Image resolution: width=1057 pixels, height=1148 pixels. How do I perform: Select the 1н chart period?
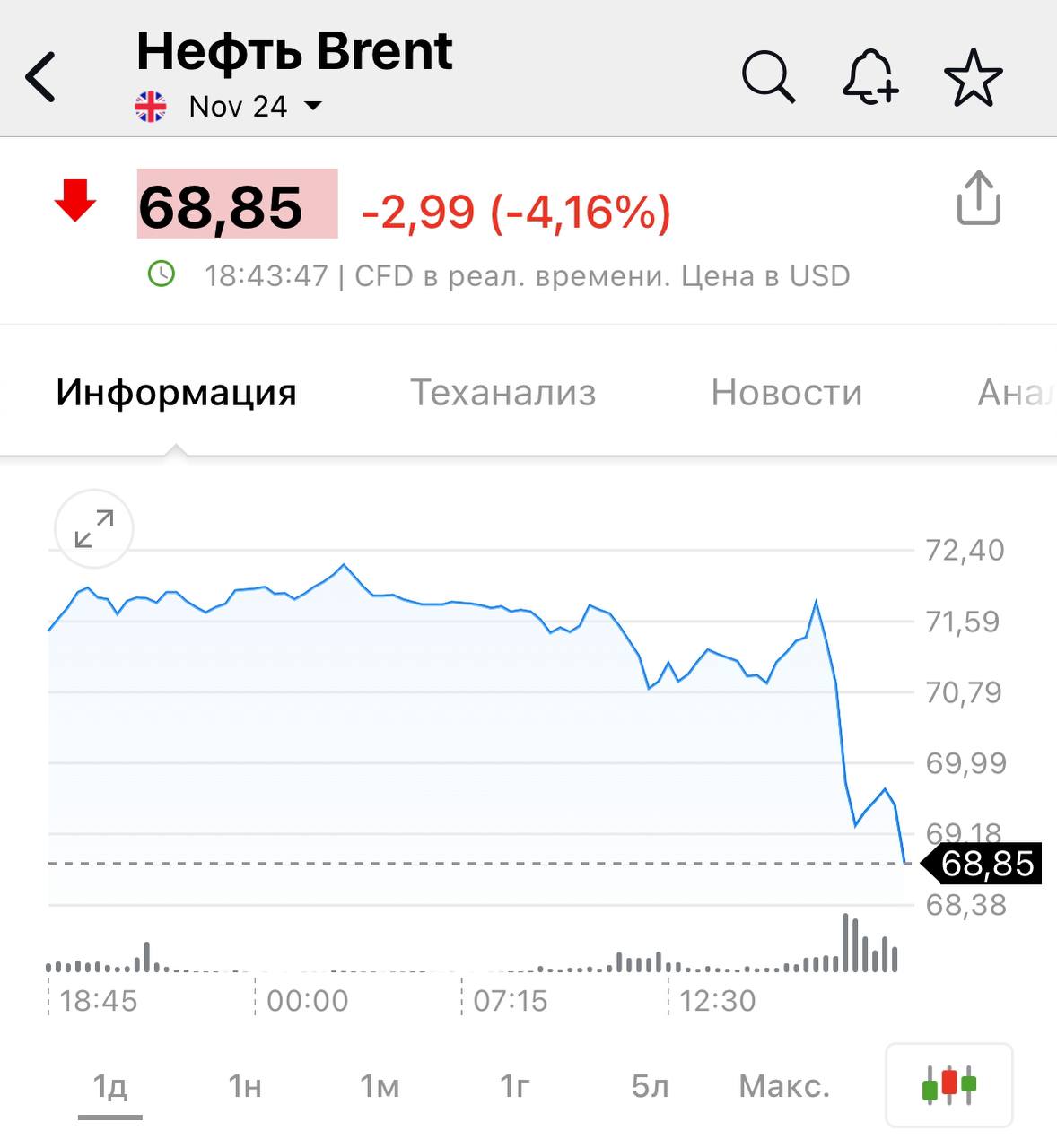tap(245, 1086)
